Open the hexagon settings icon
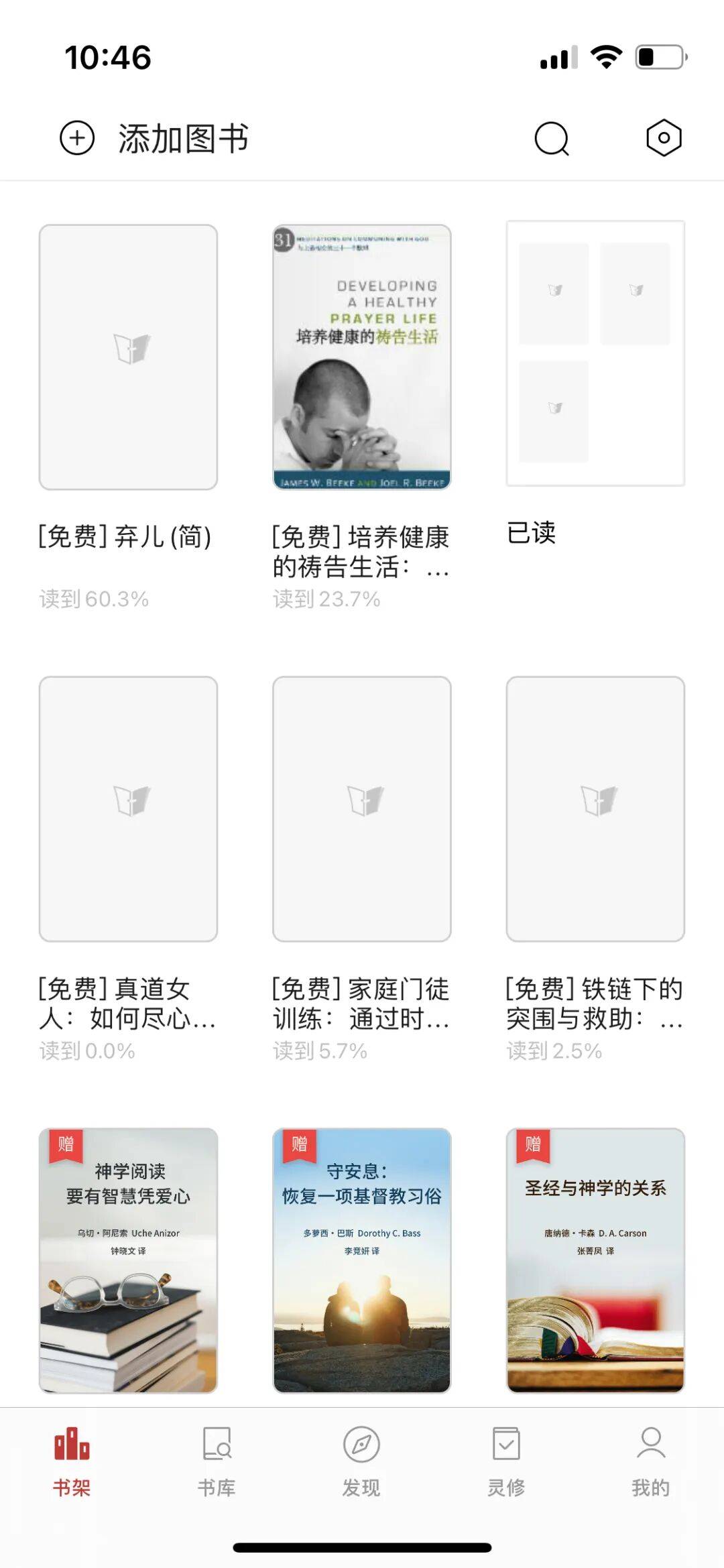The image size is (724, 1568). pos(663,138)
